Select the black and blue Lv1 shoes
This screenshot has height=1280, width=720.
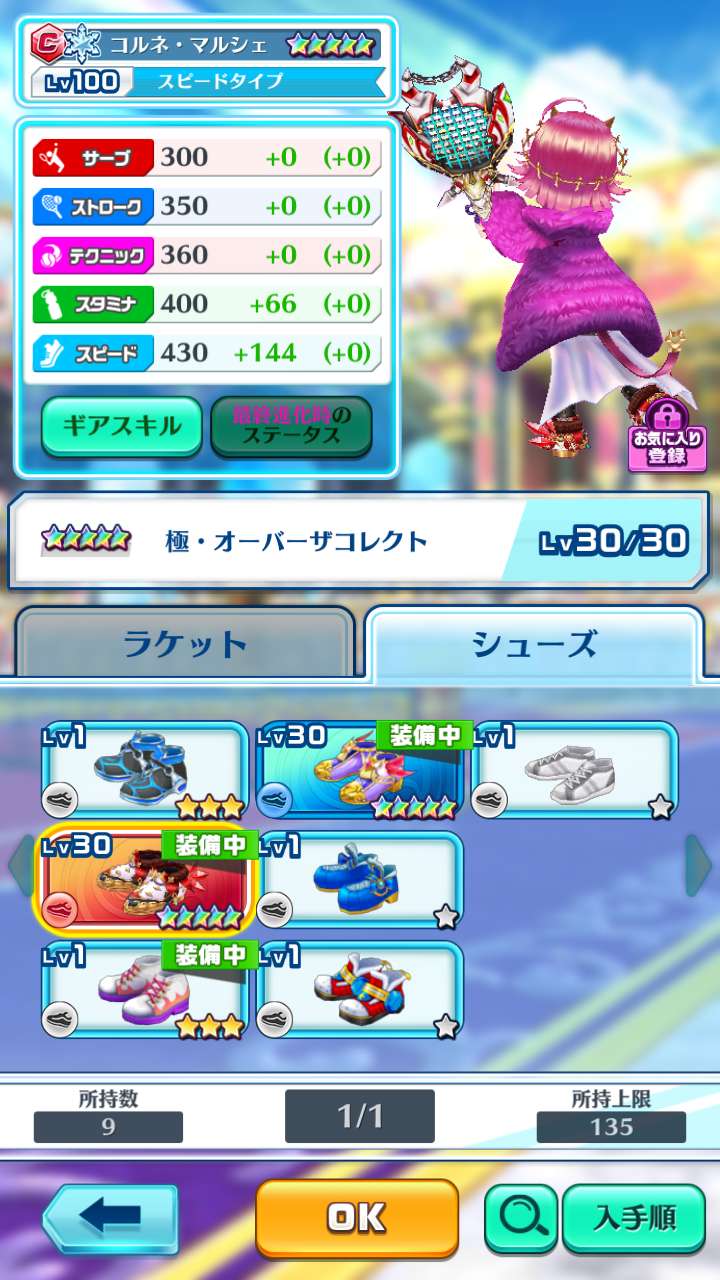click(x=146, y=770)
